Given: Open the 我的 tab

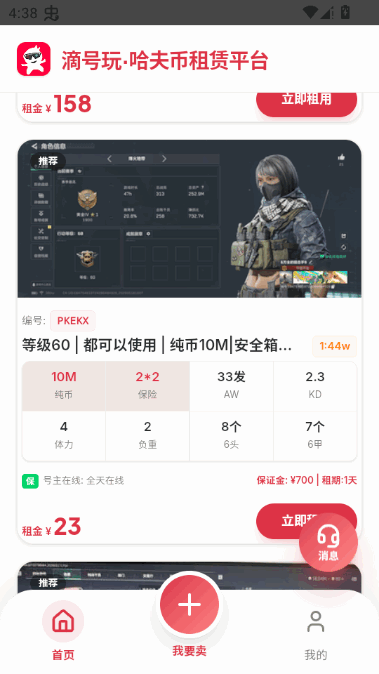Looking at the screenshot, I should pyautogui.click(x=315, y=635).
